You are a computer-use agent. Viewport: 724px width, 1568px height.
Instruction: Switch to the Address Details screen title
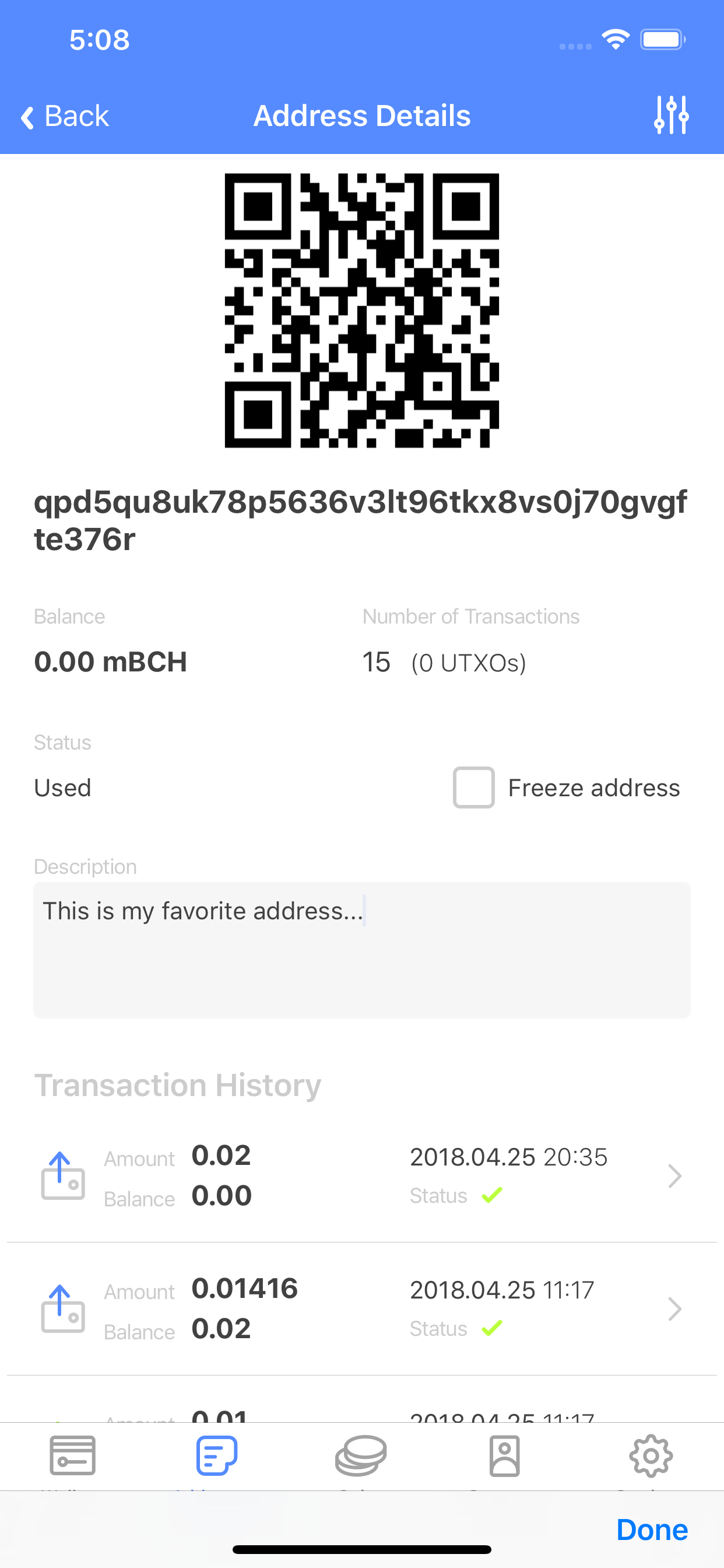(x=361, y=115)
